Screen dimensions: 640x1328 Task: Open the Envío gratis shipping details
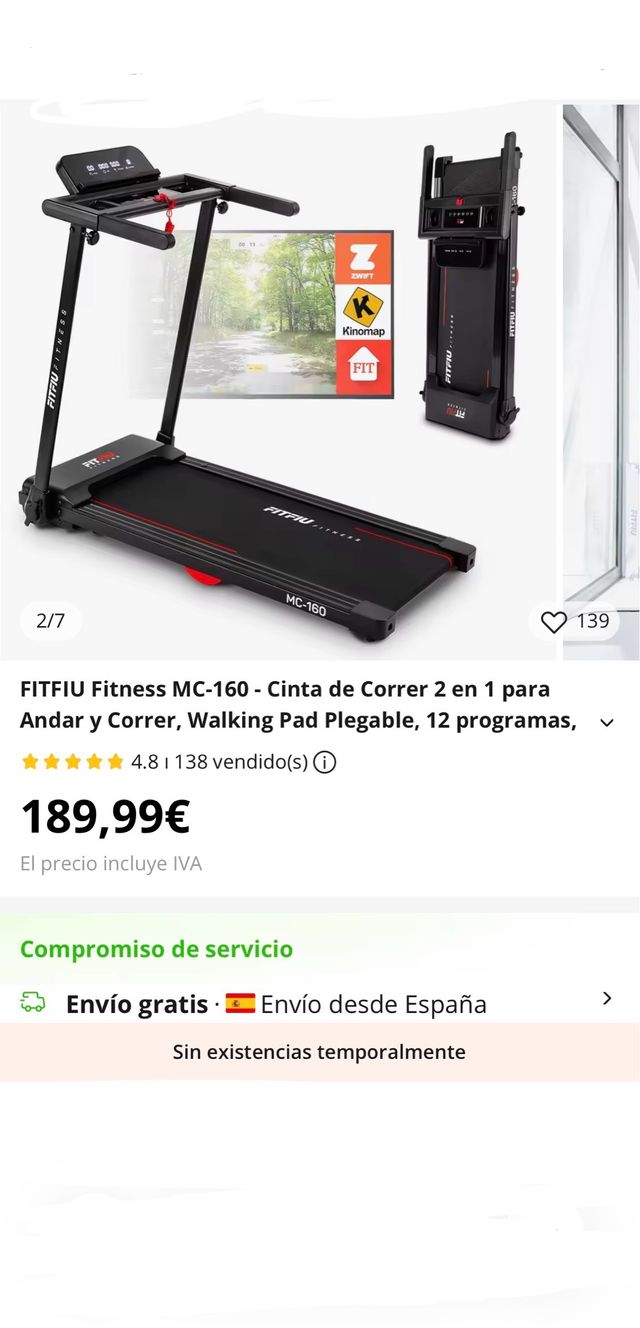click(606, 999)
